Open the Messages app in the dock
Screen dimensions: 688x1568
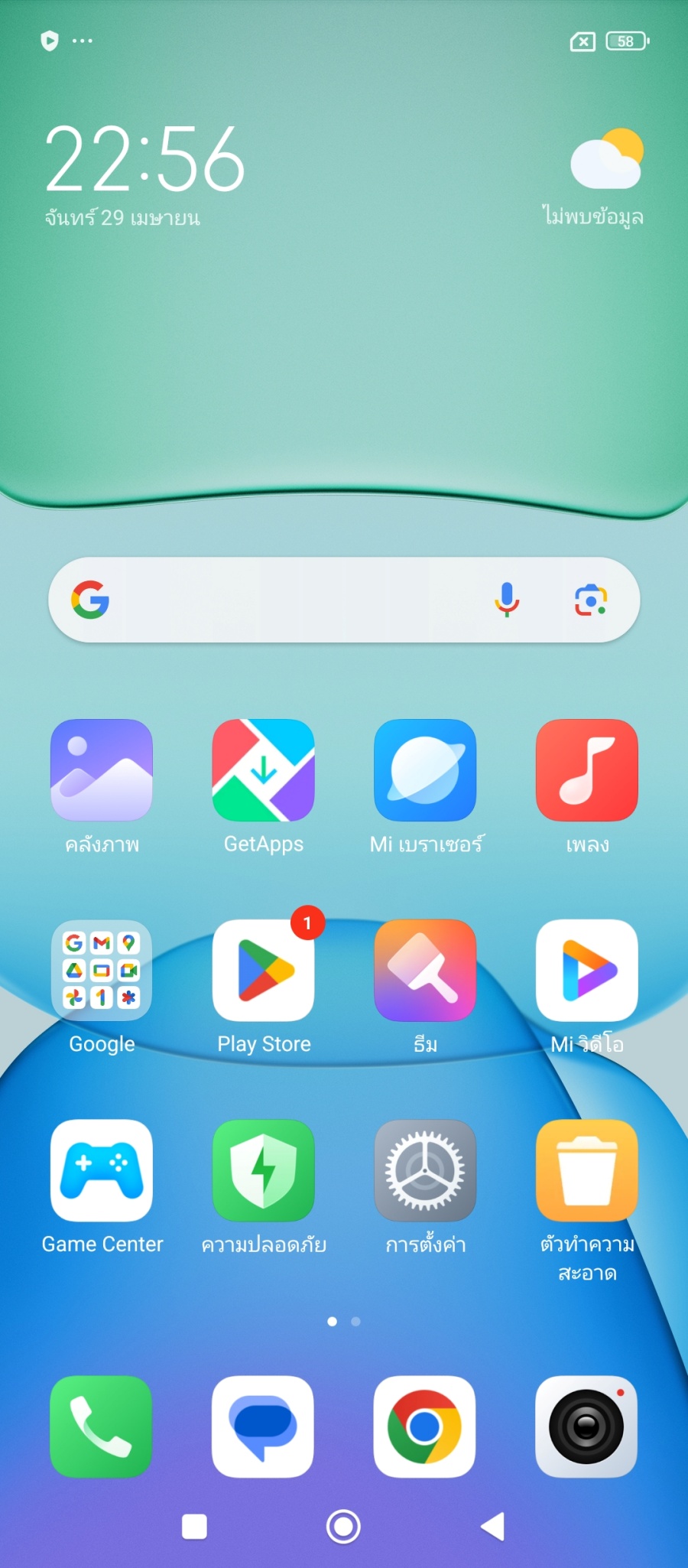[264, 1426]
